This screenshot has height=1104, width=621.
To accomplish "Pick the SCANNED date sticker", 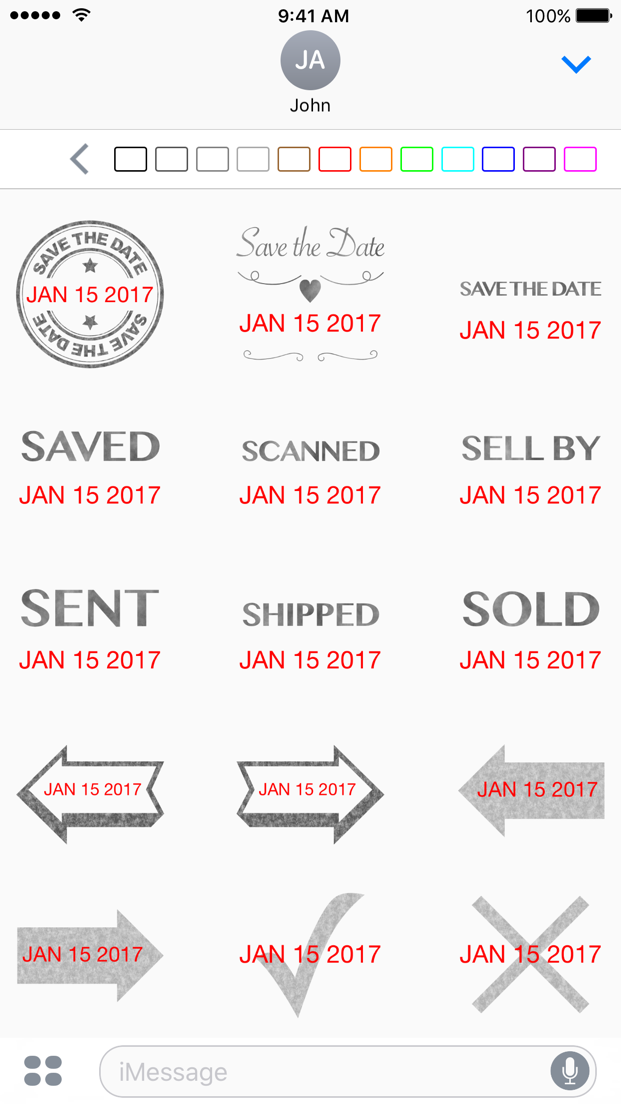I will pyautogui.click(x=310, y=472).
